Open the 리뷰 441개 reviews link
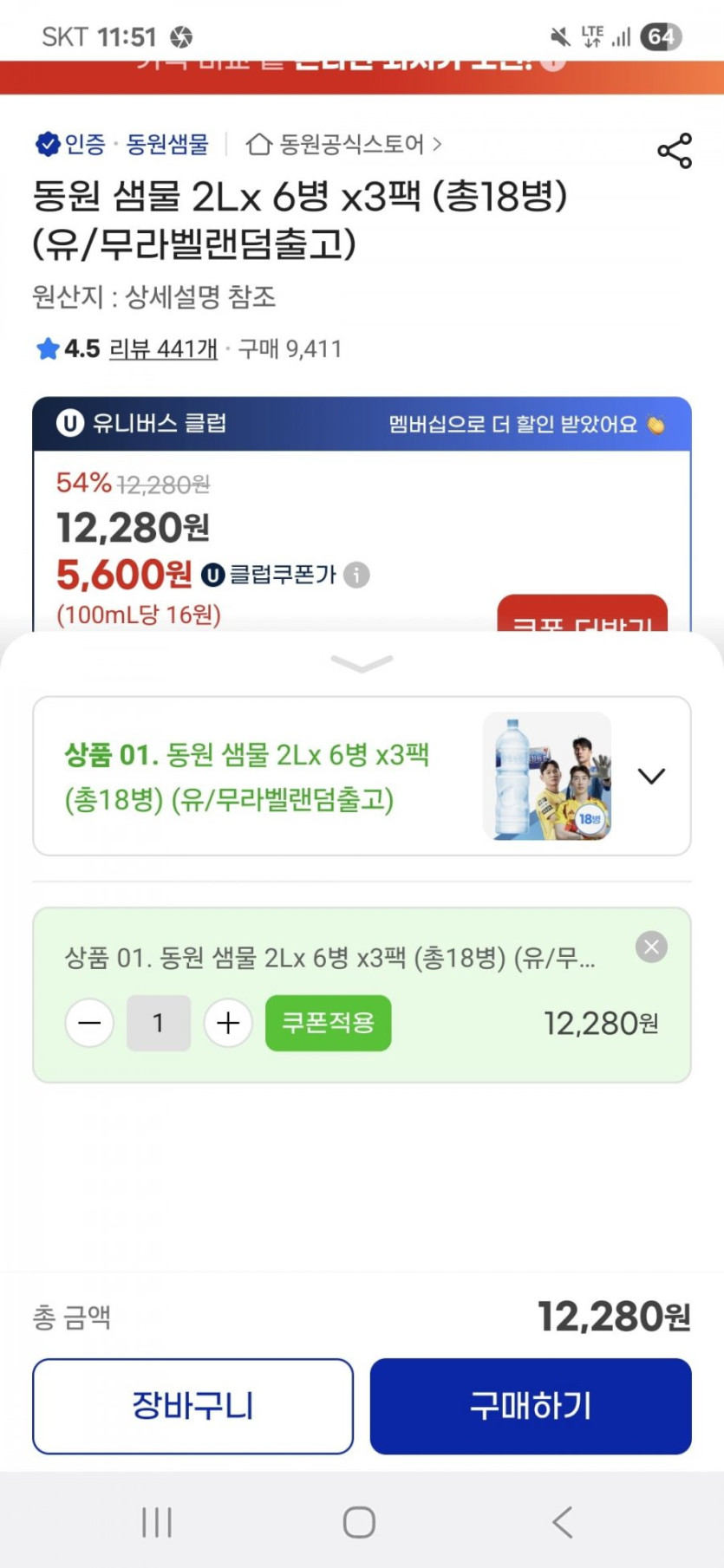The height and width of the screenshot is (1568, 724). click(x=163, y=348)
